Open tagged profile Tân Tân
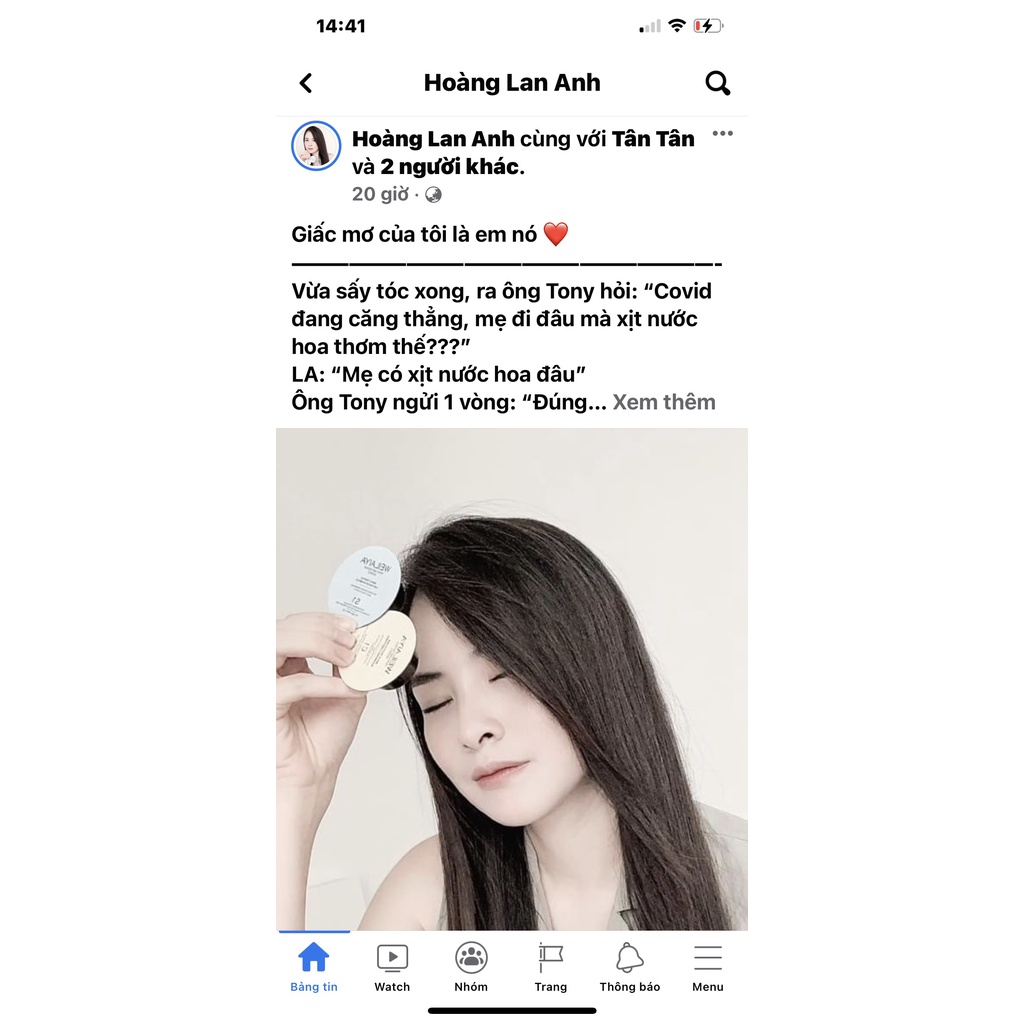This screenshot has height=1024, width=1024. pos(652,139)
